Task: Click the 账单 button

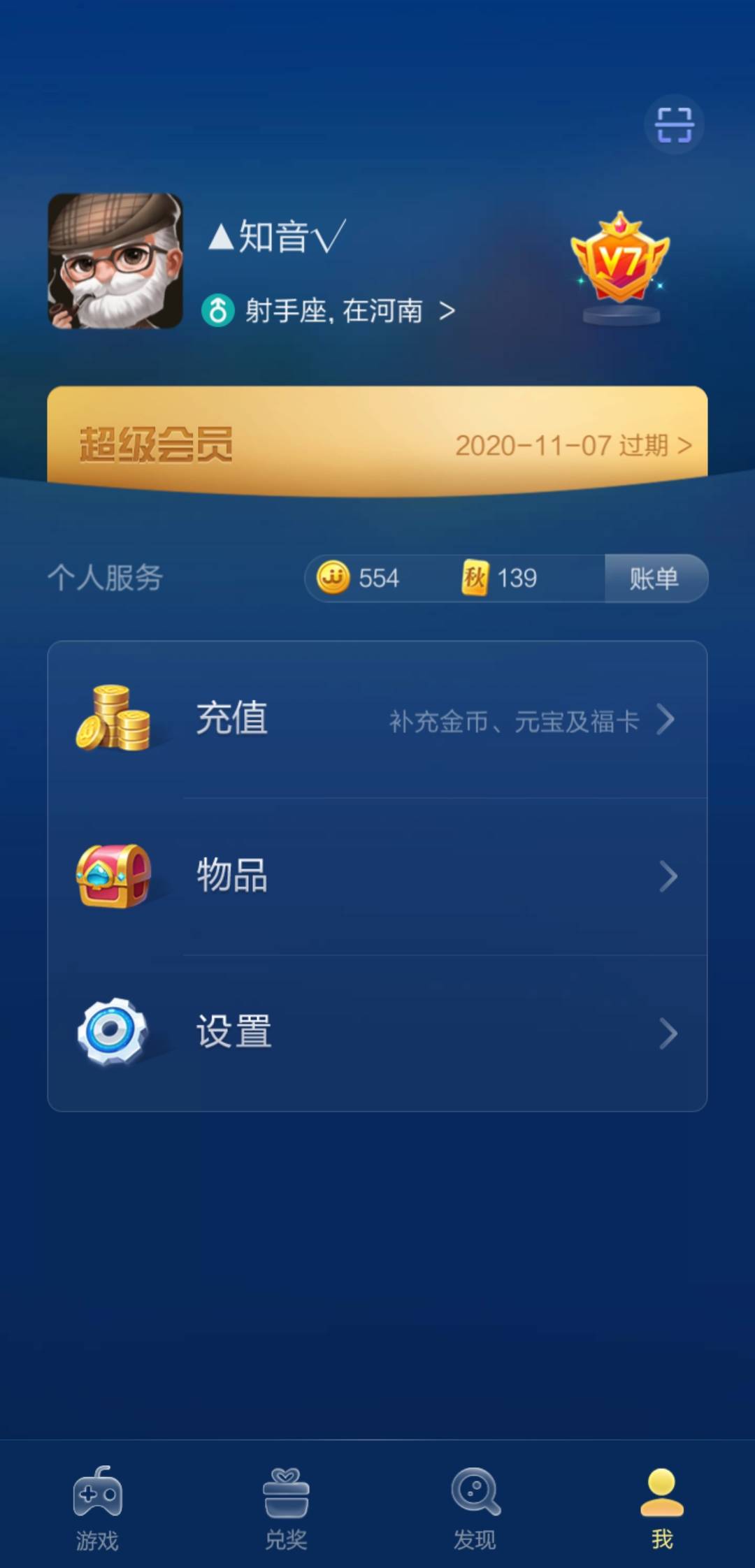Action: (654, 578)
